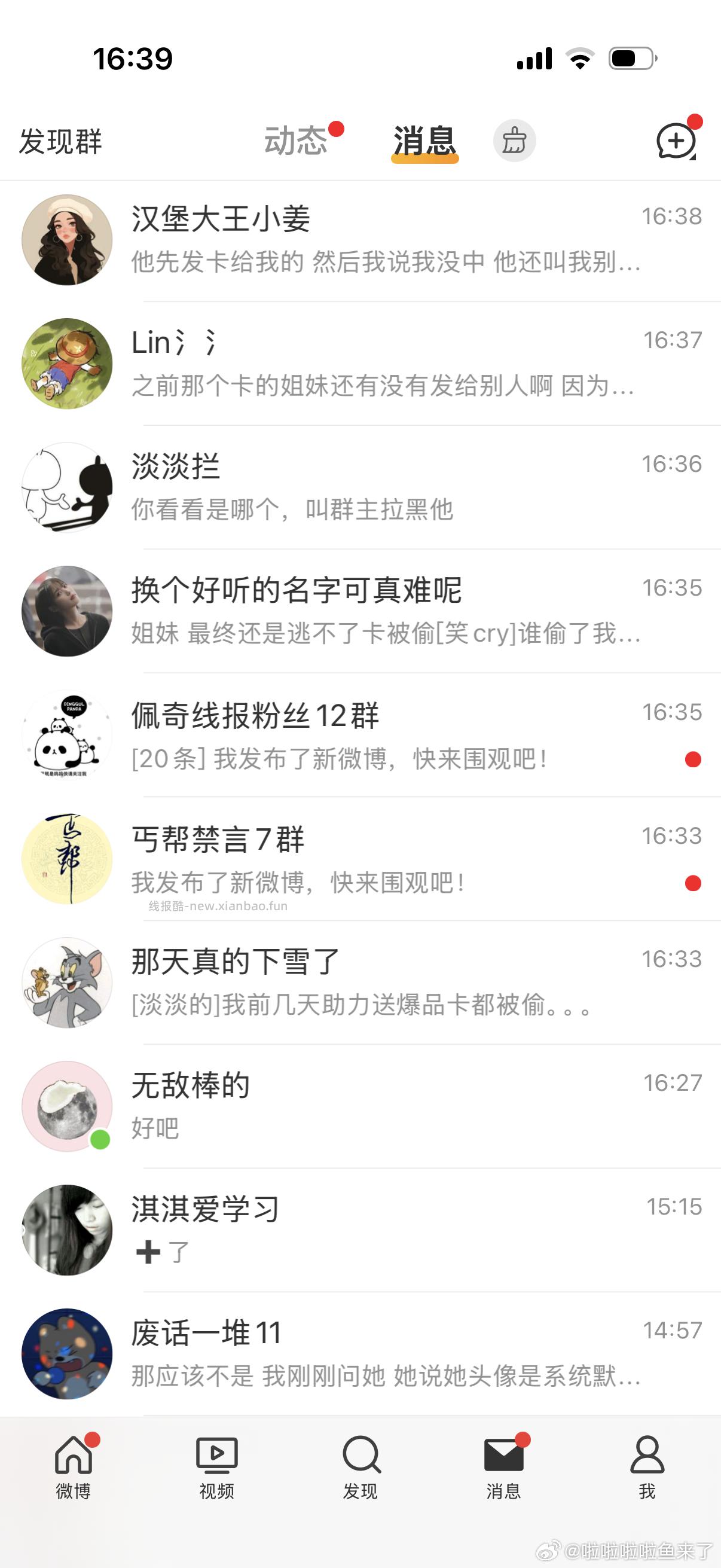Open the chat with 淇淇爱学习
Viewport: 721px width, 1568px height.
pyautogui.click(x=360, y=1230)
